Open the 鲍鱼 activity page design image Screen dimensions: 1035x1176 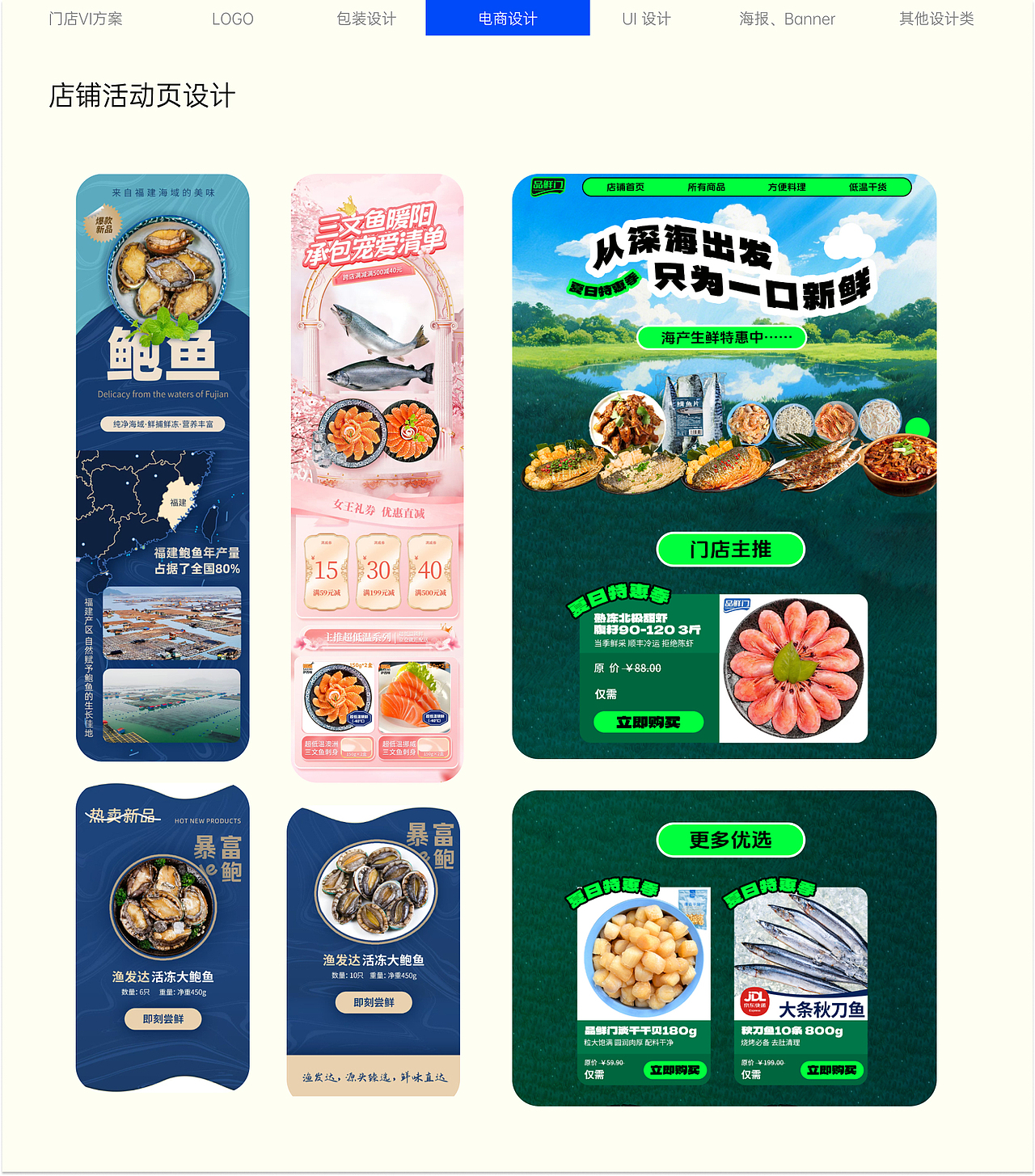[163, 467]
